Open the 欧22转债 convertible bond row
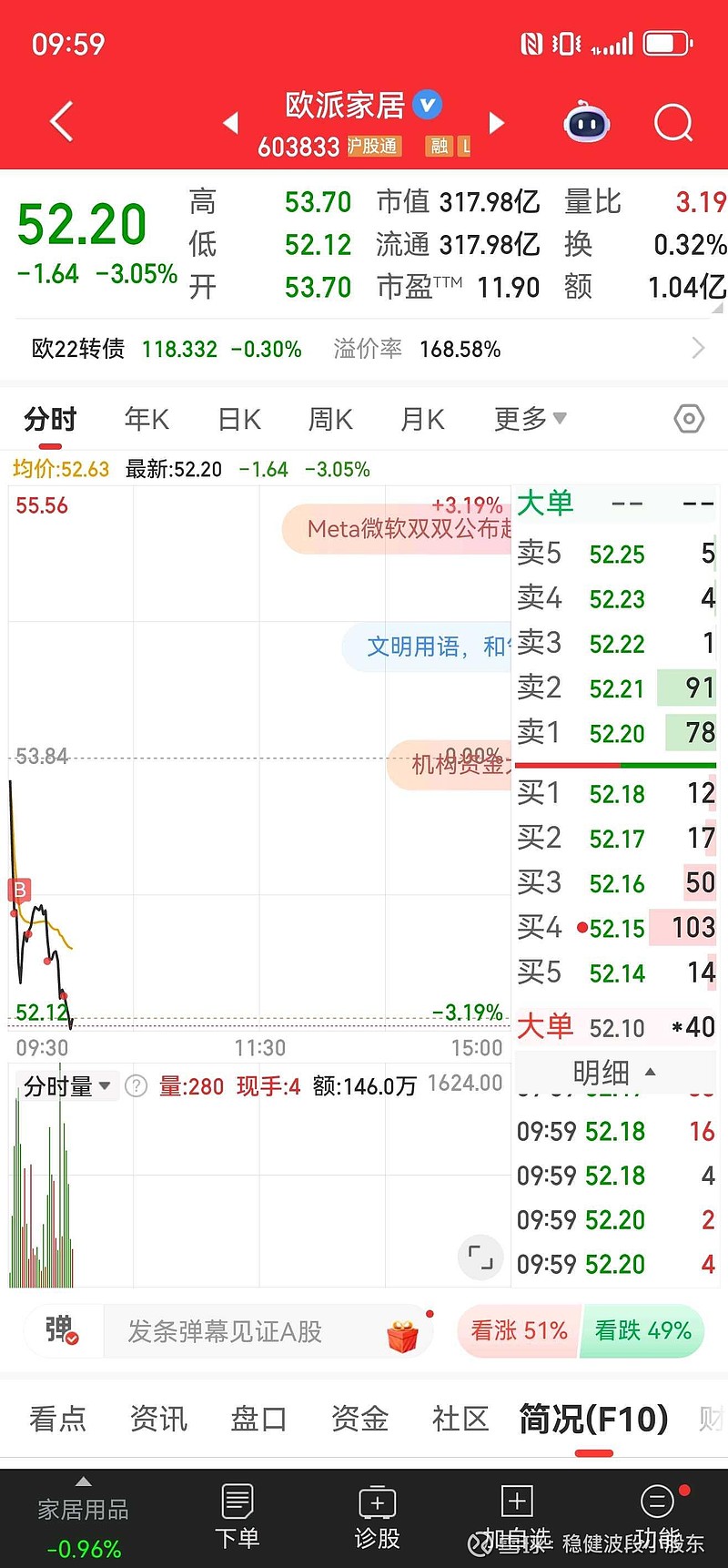This screenshot has height=1568, width=728. click(364, 349)
